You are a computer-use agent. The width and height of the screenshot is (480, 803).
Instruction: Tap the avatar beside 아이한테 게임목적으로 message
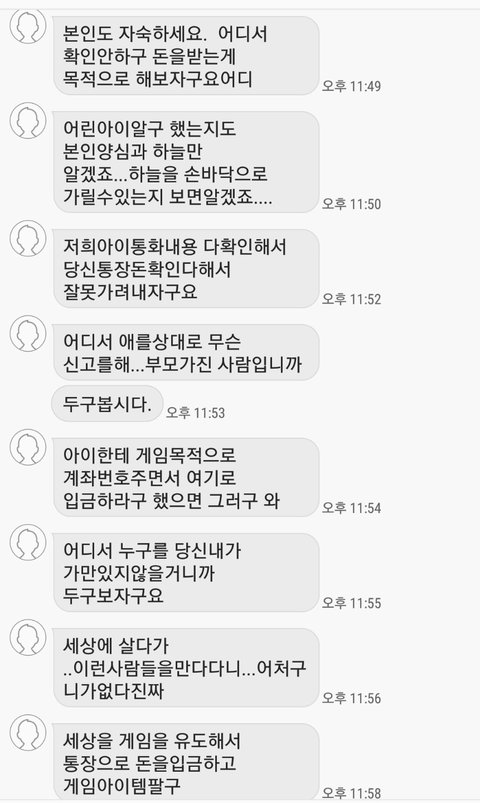coord(28,447)
